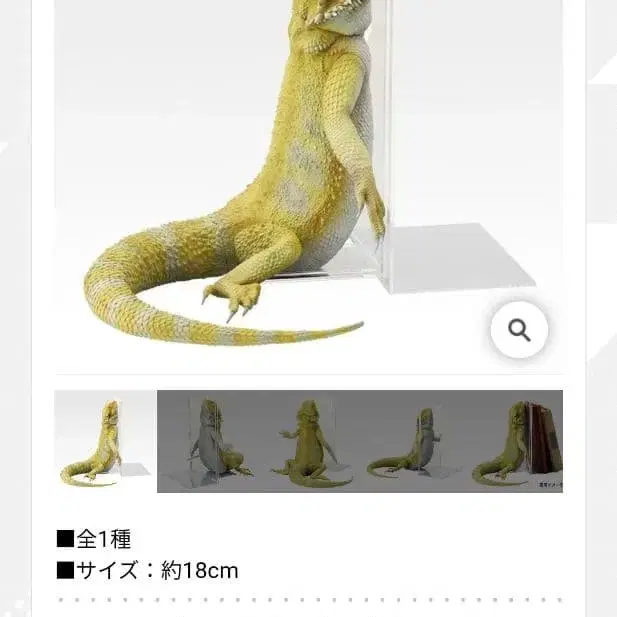Show the lizard's side profile thumbnail

pyautogui.click(x=412, y=441)
